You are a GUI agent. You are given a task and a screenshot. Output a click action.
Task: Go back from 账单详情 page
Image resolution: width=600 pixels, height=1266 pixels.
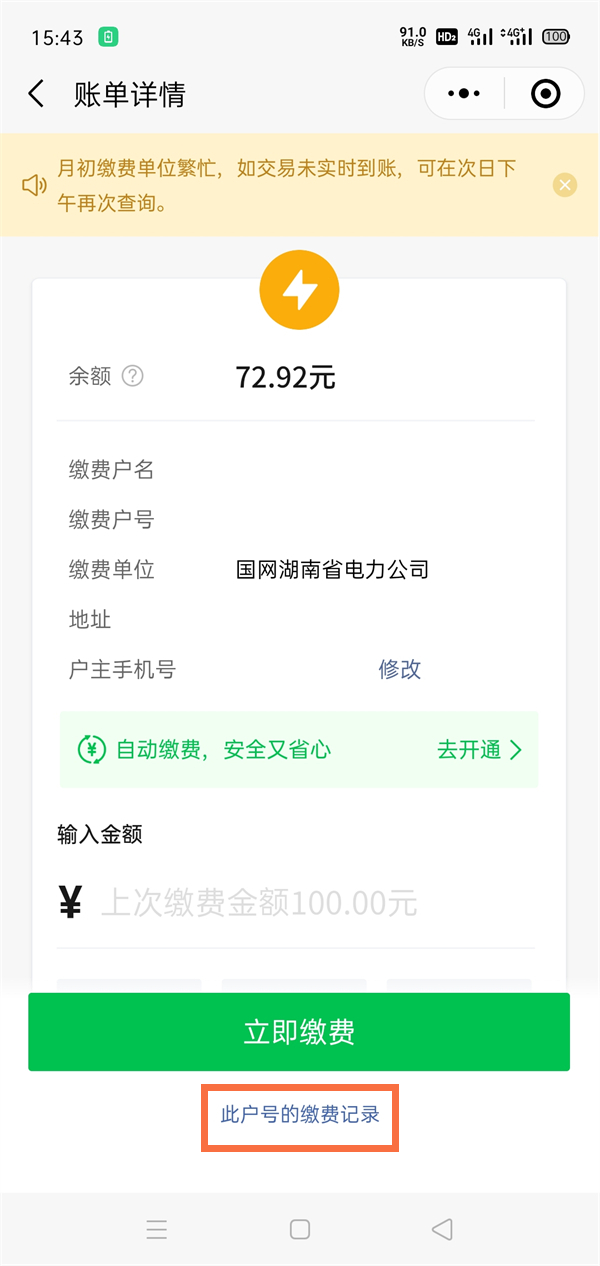37,95
